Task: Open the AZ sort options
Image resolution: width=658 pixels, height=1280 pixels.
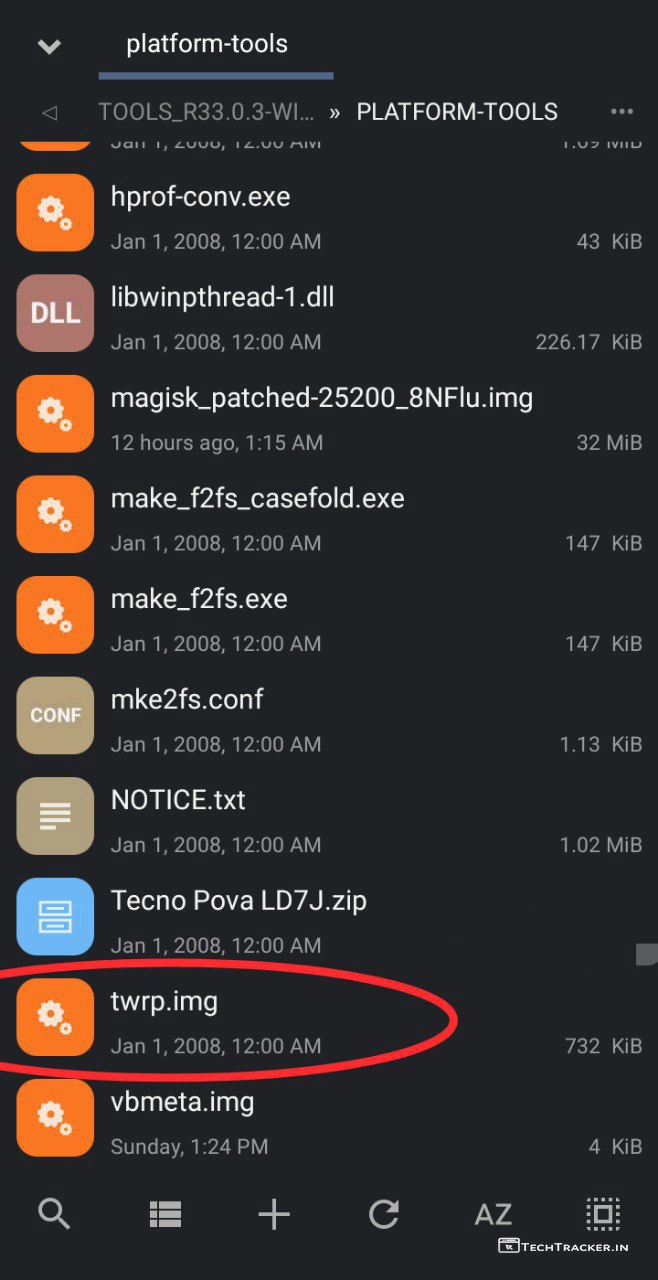Action: click(493, 1214)
